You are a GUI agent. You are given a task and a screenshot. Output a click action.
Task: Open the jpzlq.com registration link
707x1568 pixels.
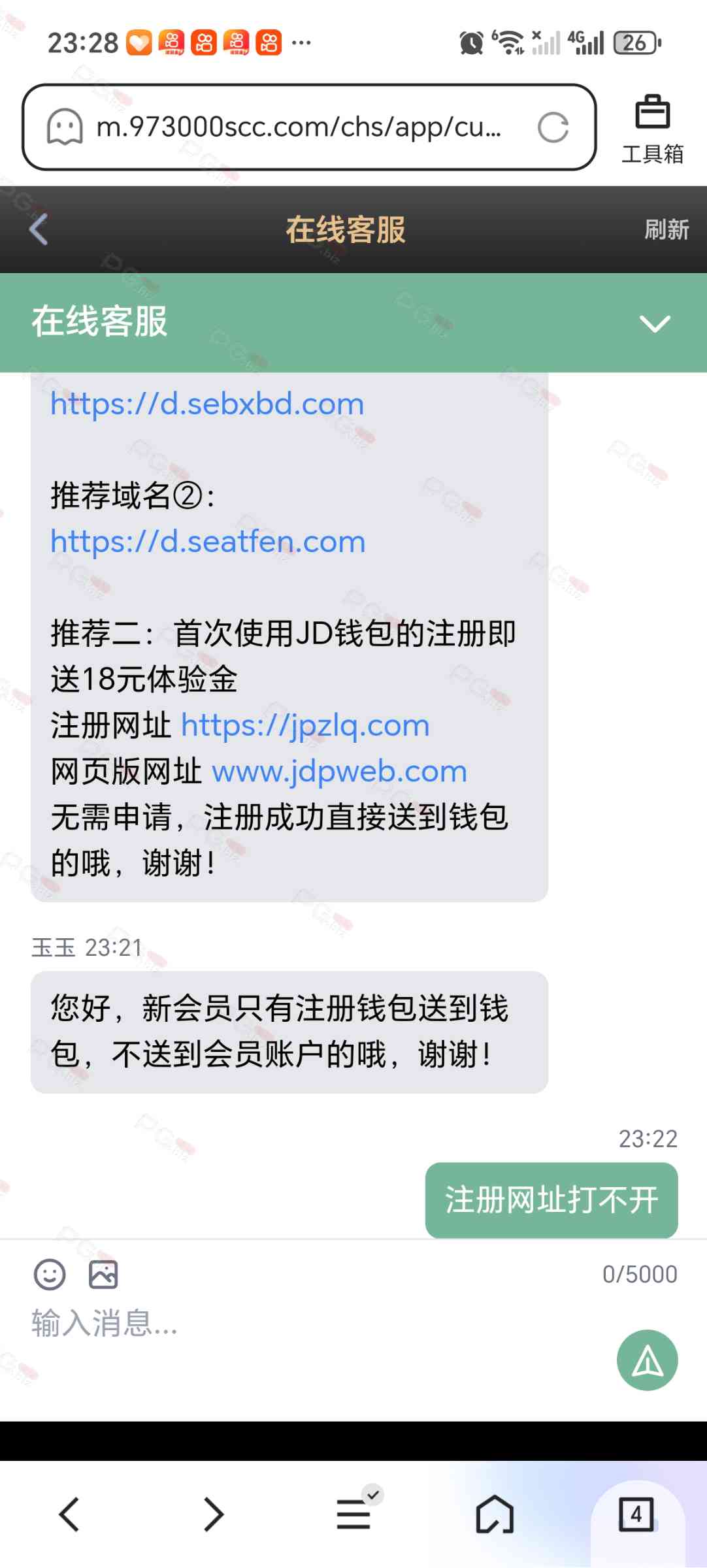[x=305, y=725]
